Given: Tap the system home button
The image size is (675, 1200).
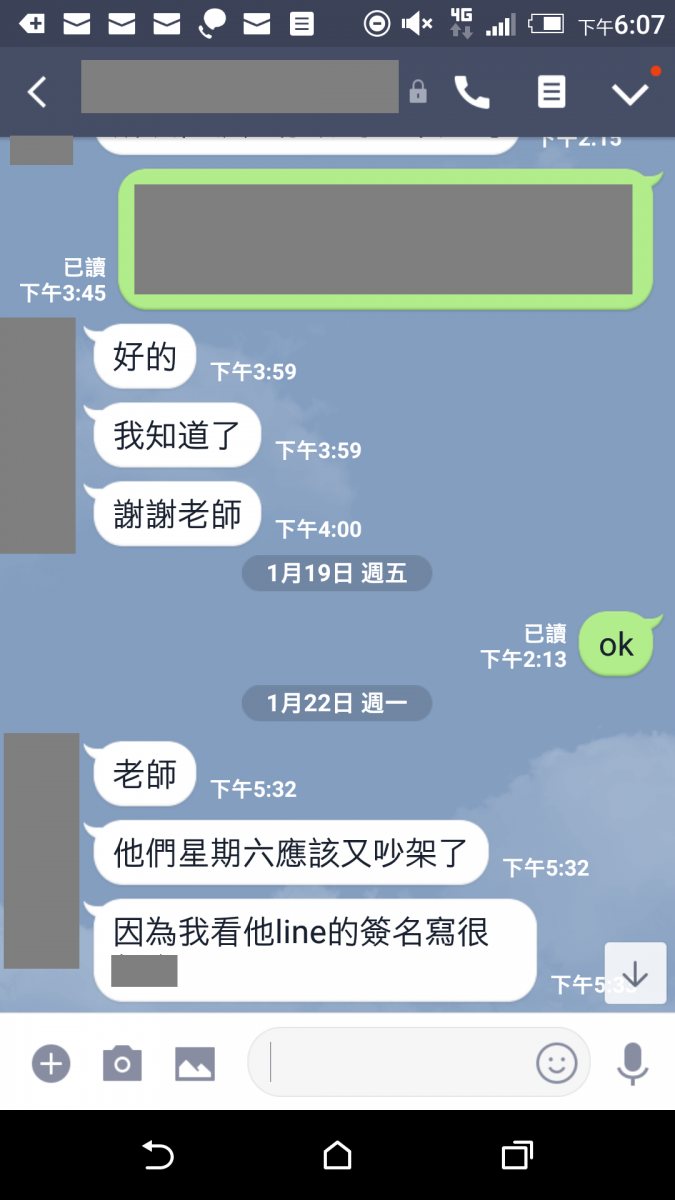Looking at the screenshot, I should click(x=338, y=1156).
